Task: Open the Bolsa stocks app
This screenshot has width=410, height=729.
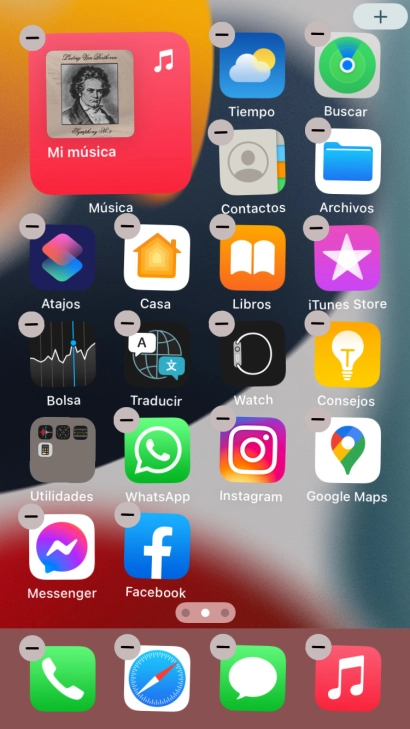Action: [x=62, y=354]
